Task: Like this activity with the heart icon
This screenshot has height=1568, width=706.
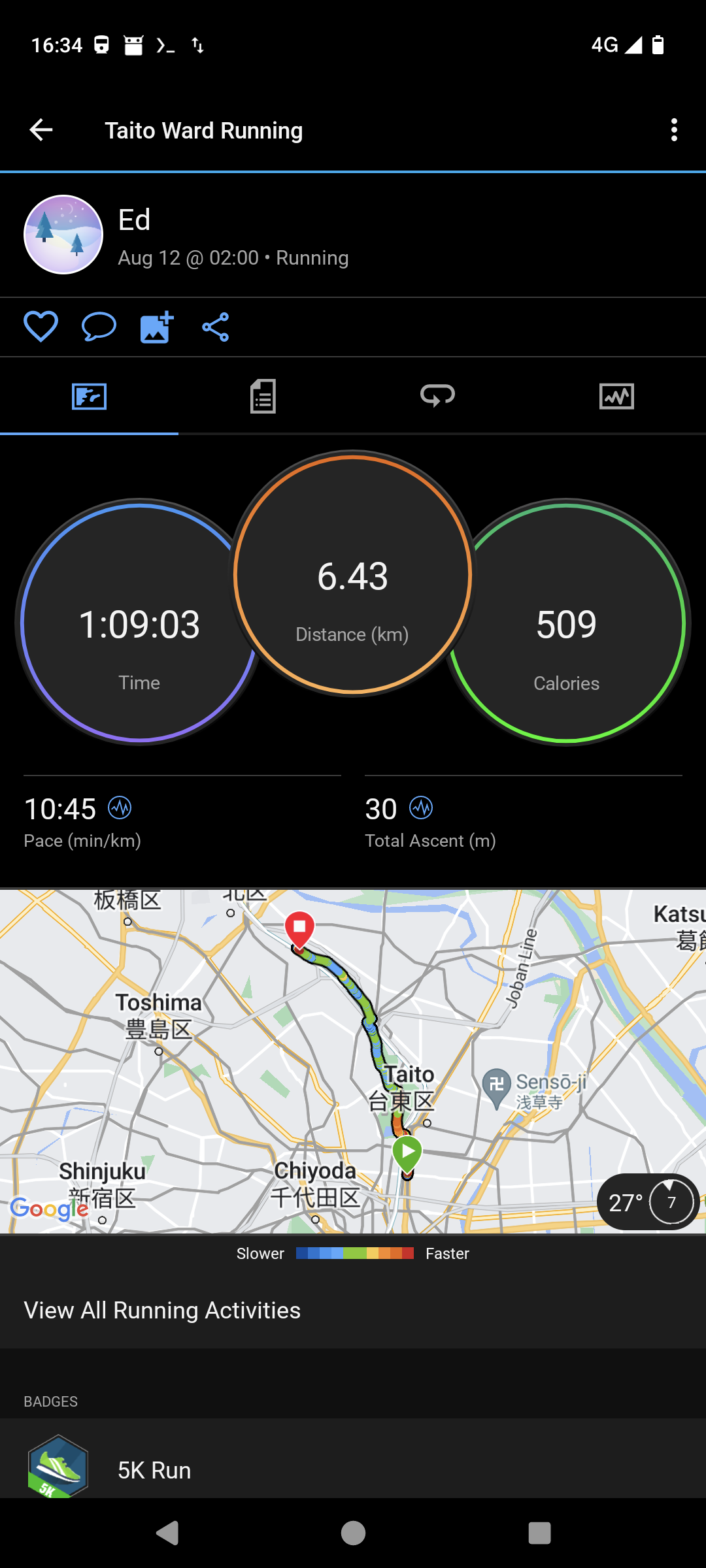Action: point(41,327)
